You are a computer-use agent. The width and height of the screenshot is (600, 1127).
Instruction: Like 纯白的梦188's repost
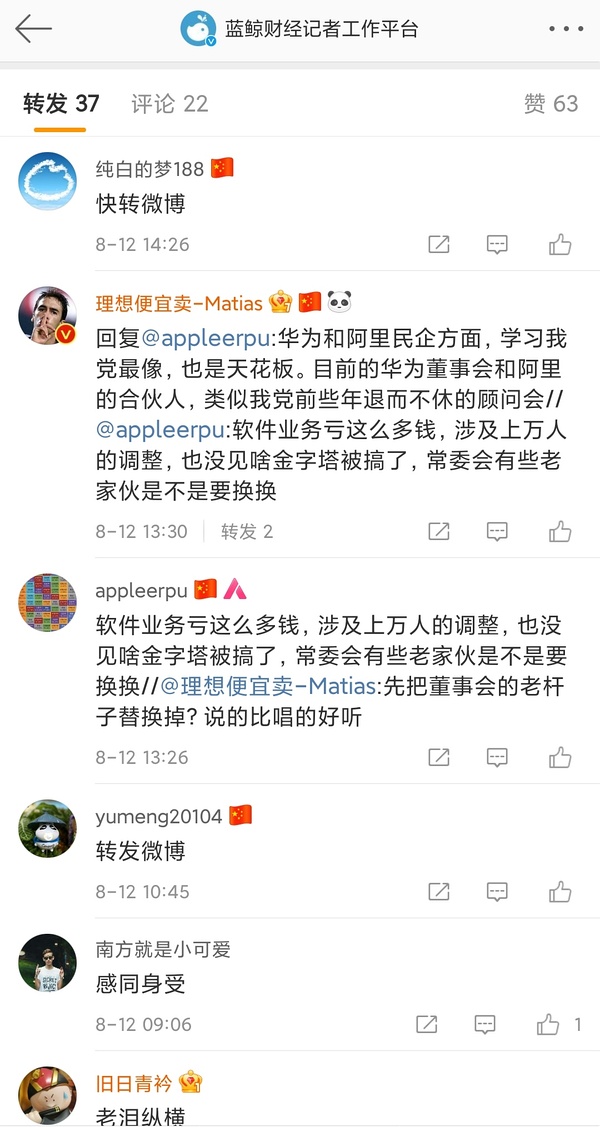560,244
